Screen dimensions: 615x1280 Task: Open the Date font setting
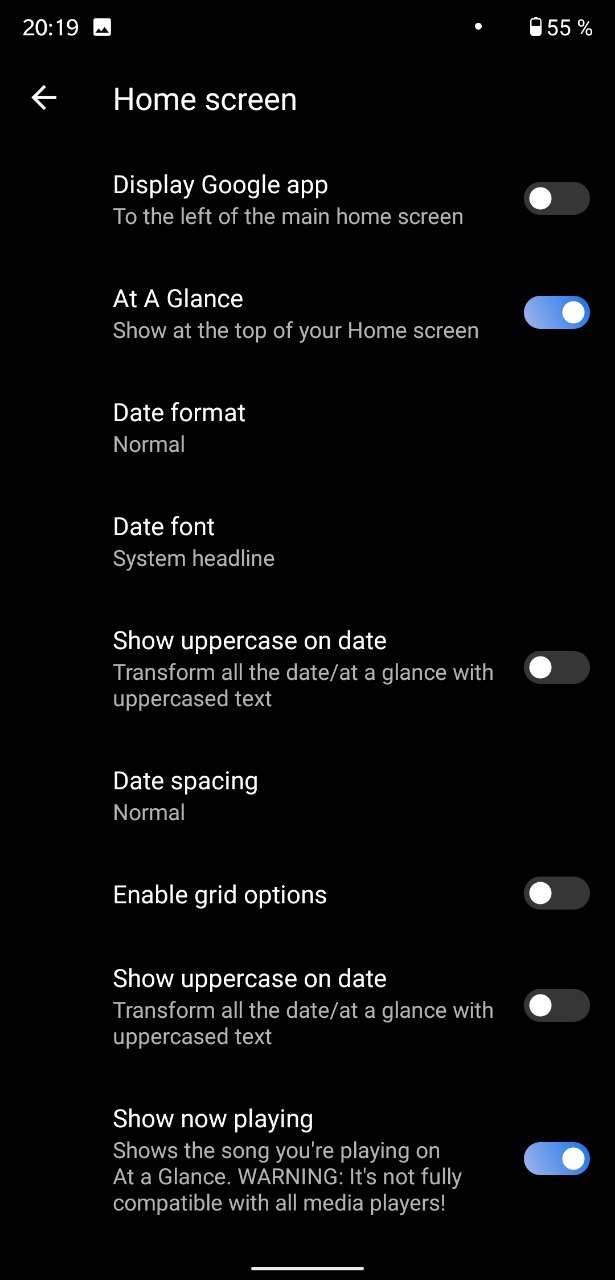[x=307, y=542]
